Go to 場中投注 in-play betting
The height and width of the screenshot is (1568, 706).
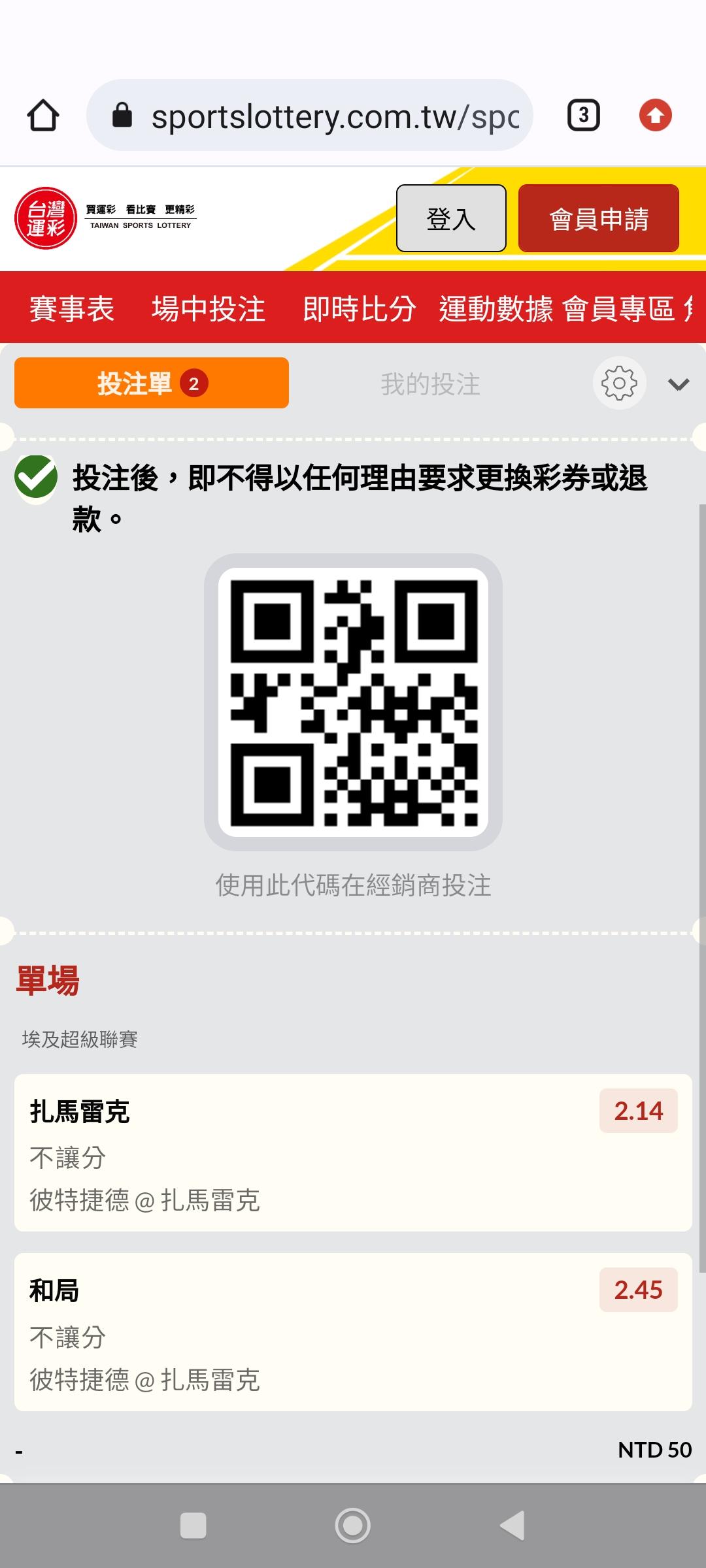point(209,308)
